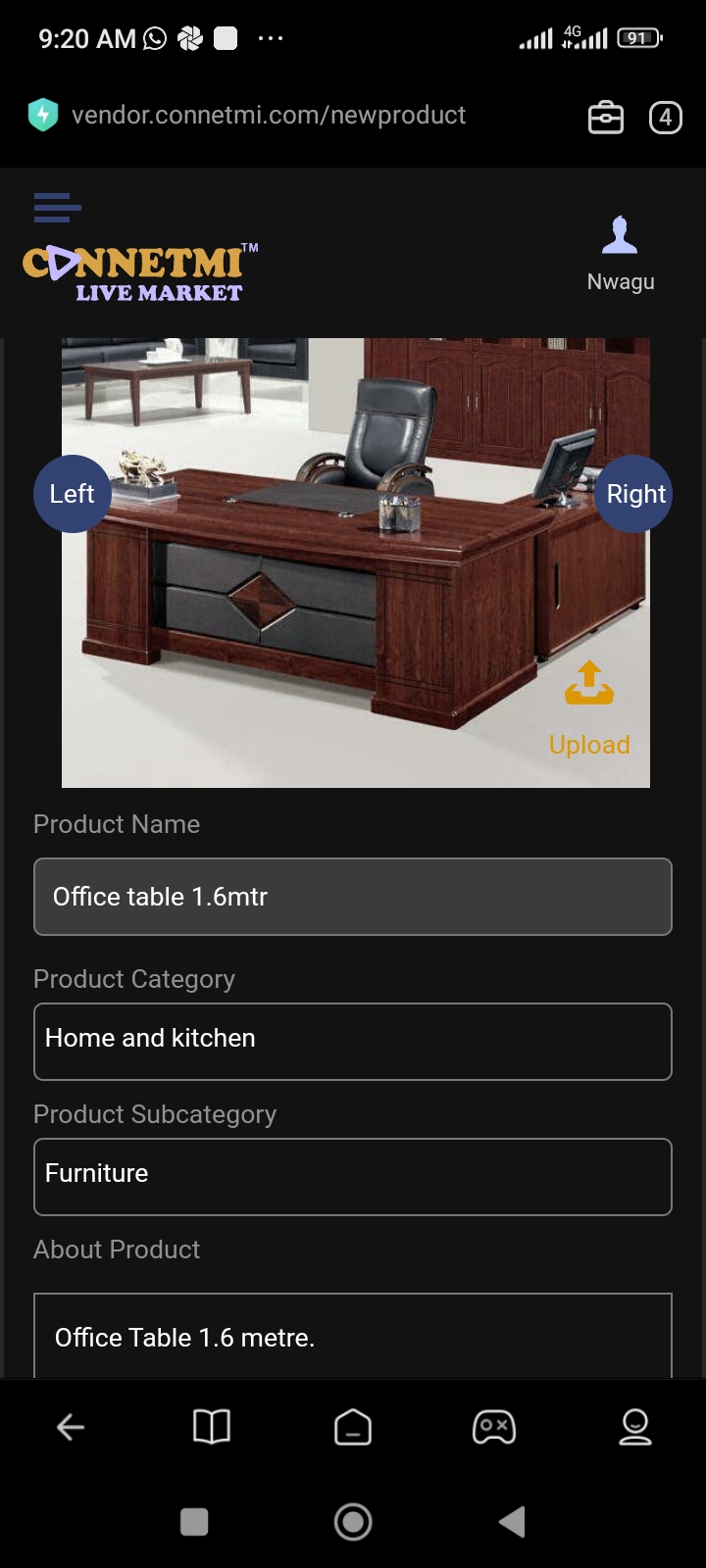Open the Nwagu profile icon

(x=620, y=236)
